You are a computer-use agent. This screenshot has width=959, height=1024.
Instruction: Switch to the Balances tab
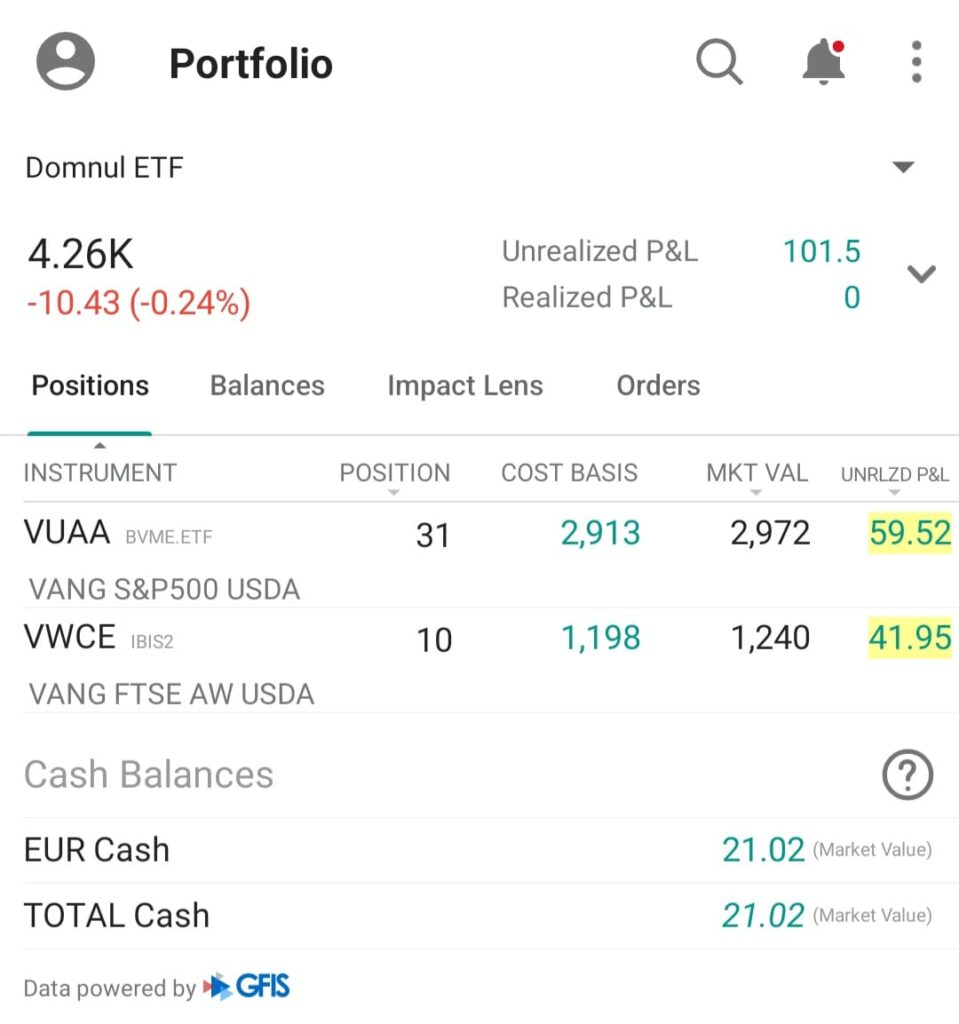point(267,386)
